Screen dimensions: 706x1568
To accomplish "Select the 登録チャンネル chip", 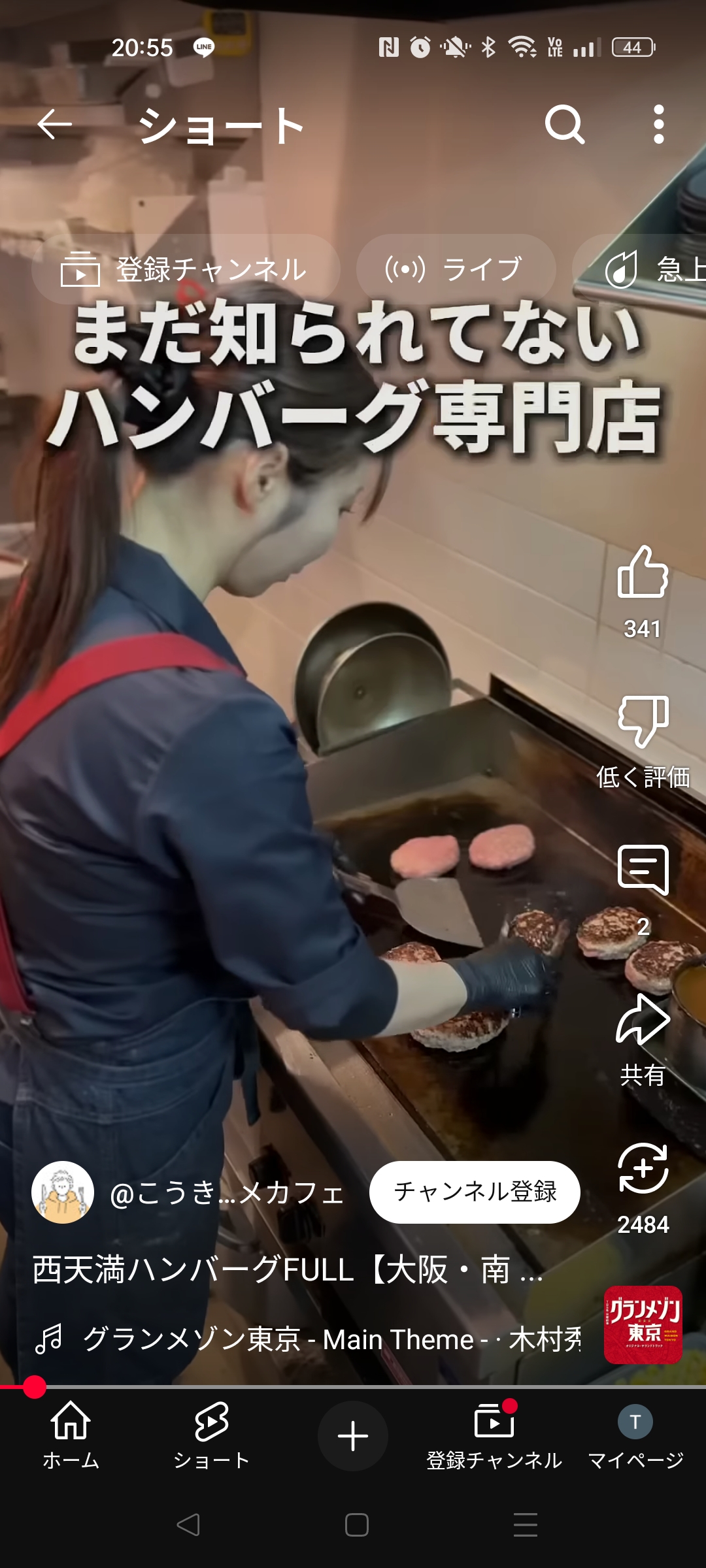I will click(x=186, y=269).
